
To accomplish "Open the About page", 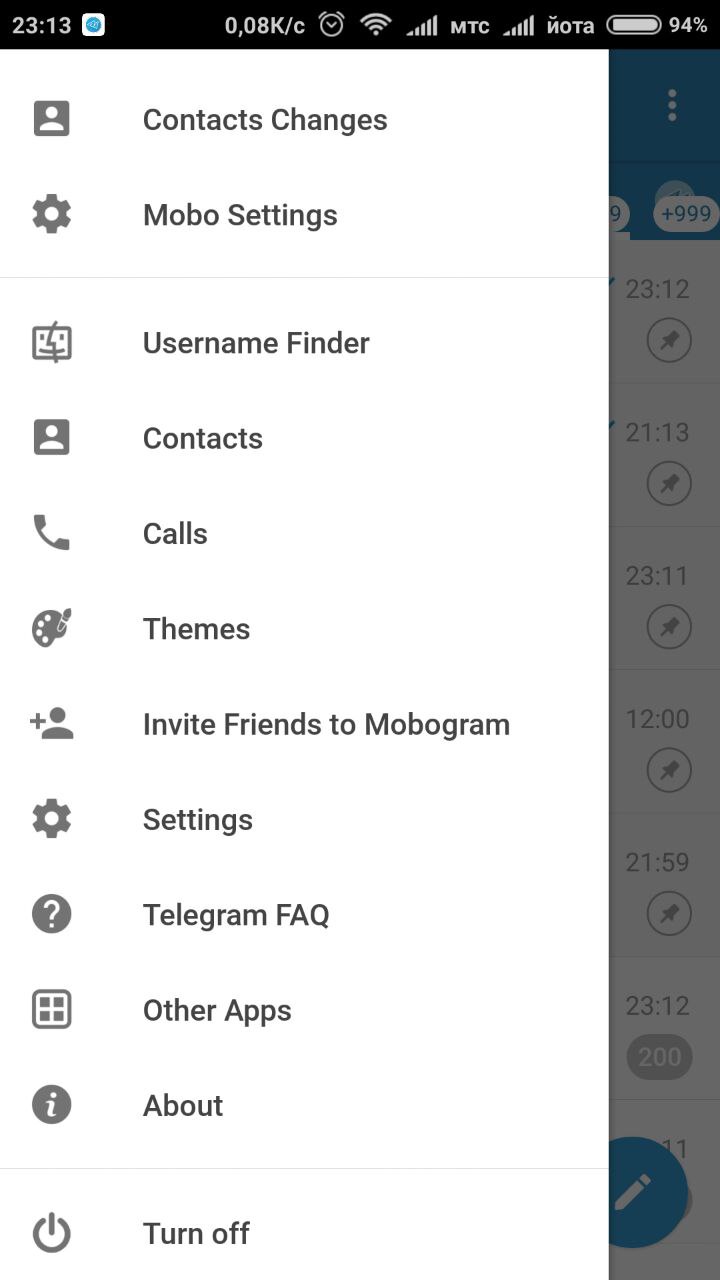I will coord(304,1106).
